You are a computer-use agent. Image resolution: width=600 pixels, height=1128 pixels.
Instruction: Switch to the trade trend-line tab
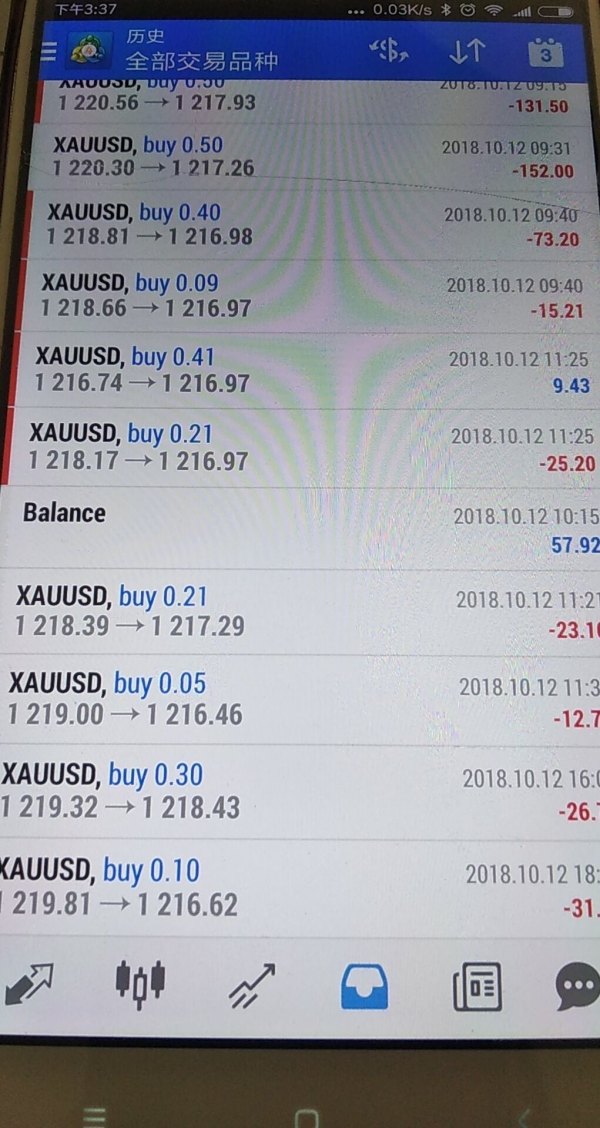(x=252, y=987)
